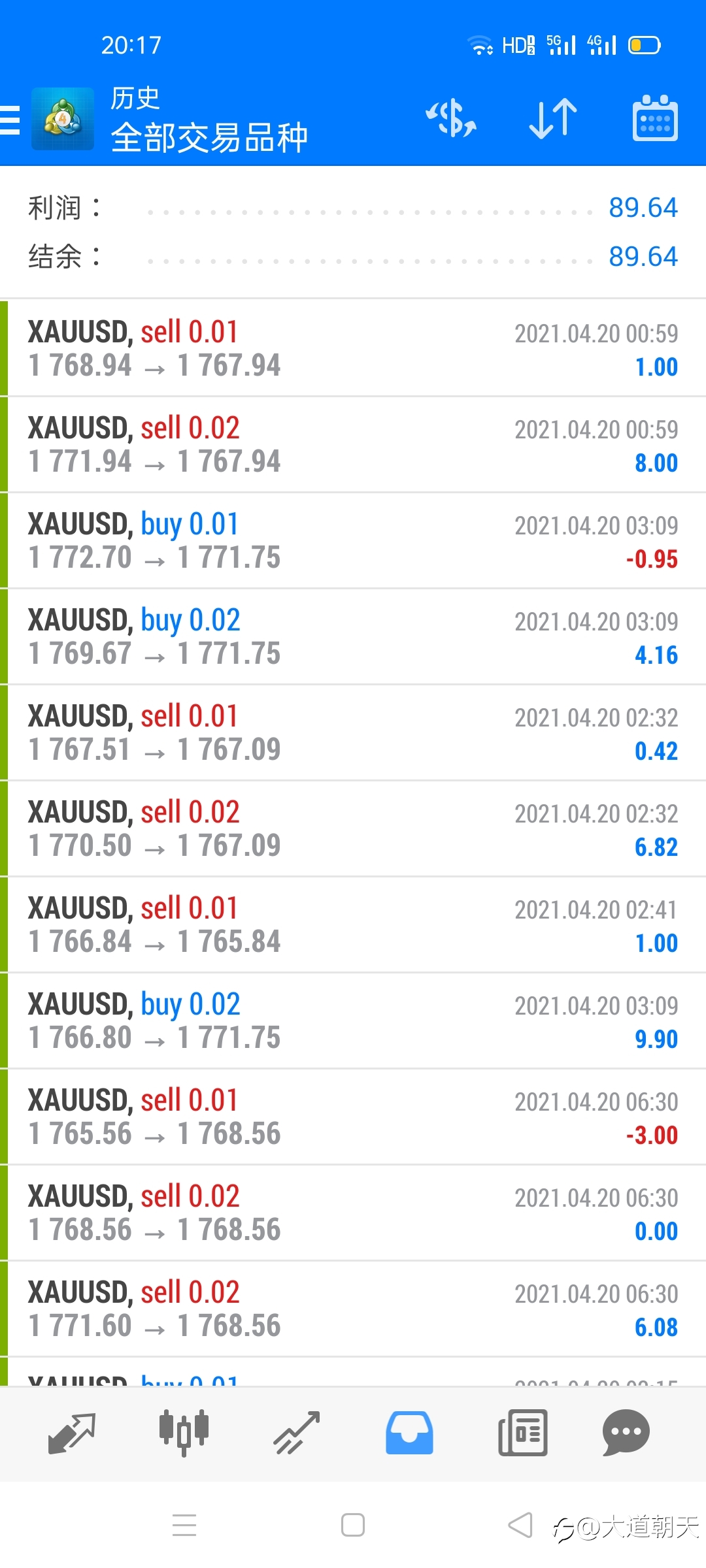Open the sell 0.02 trade at 1 770.50
The image size is (706, 1568).
click(353, 828)
